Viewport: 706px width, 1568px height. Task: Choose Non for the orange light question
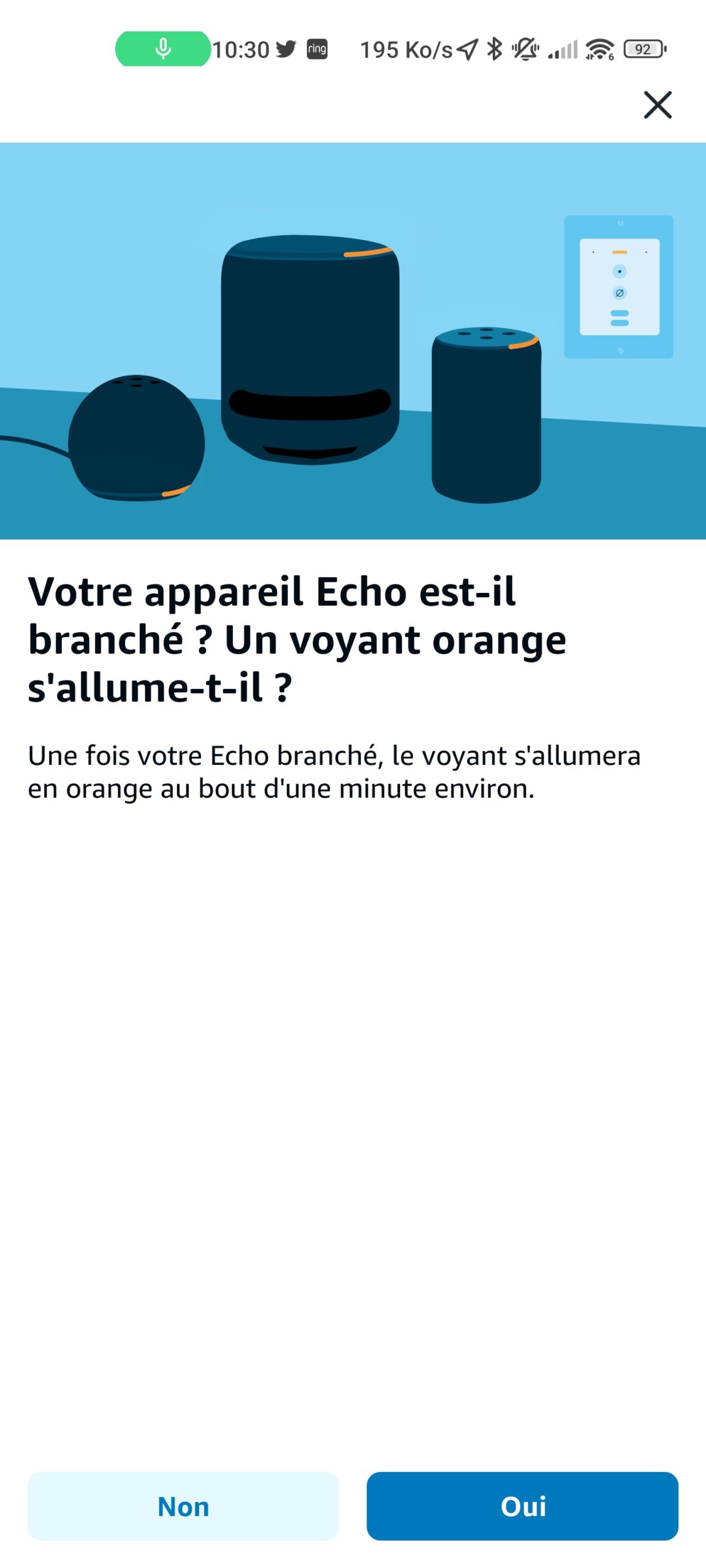point(183,1506)
